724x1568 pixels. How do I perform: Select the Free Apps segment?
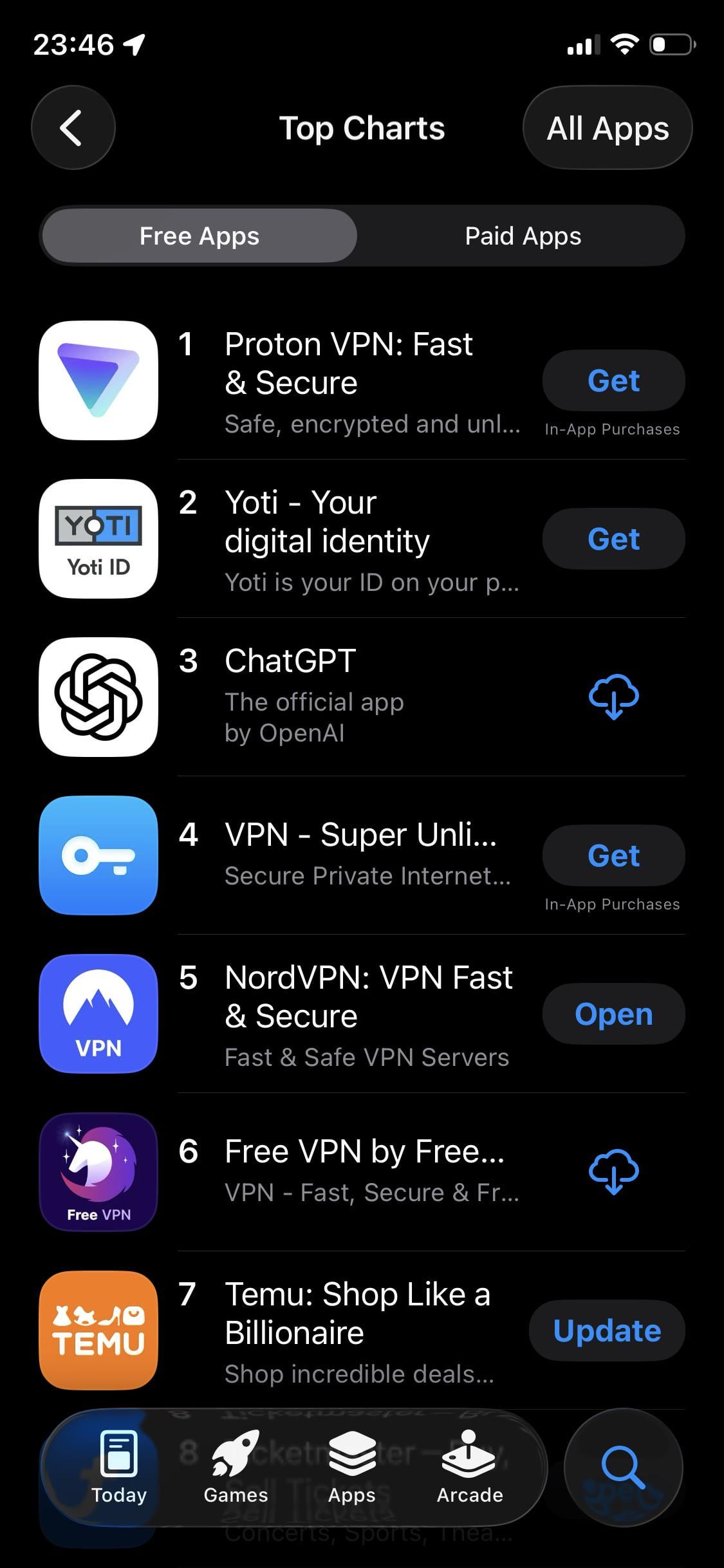pyautogui.click(x=200, y=236)
